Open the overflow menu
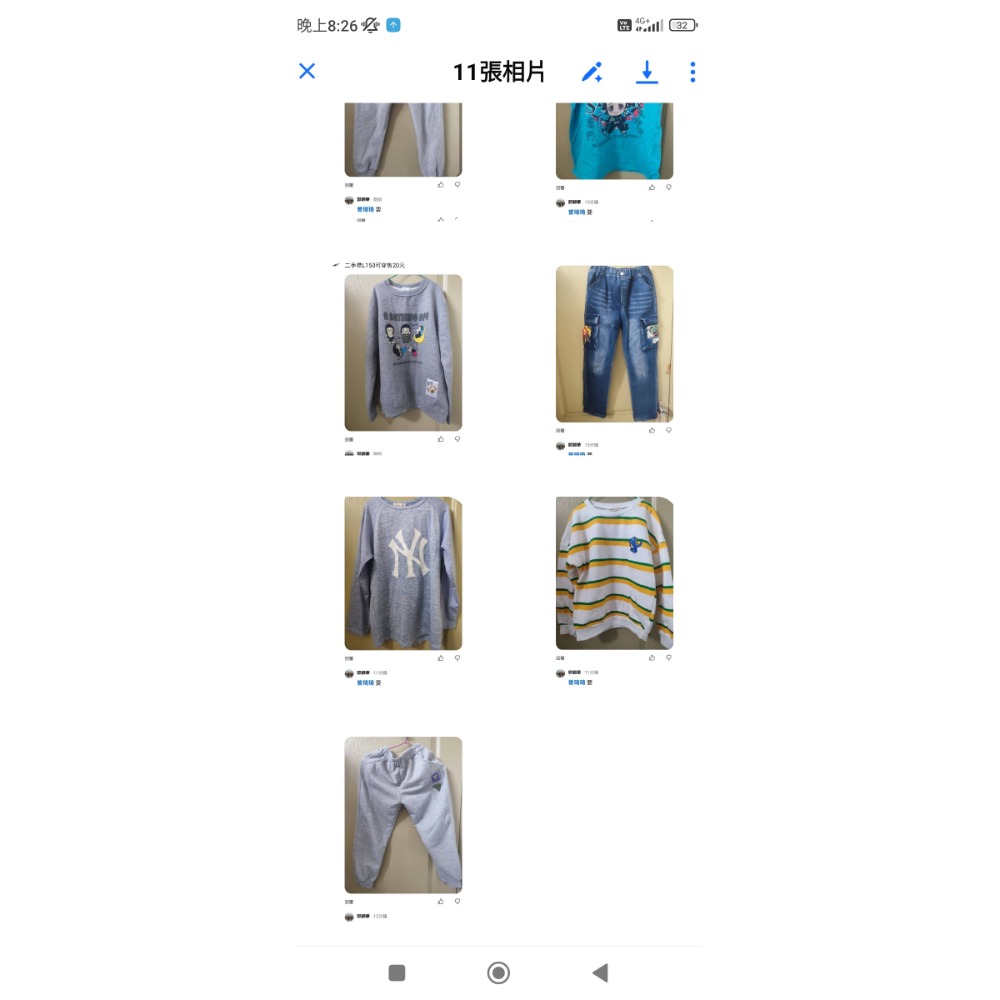Viewport: 1000px width, 1000px height. pos(692,72)
